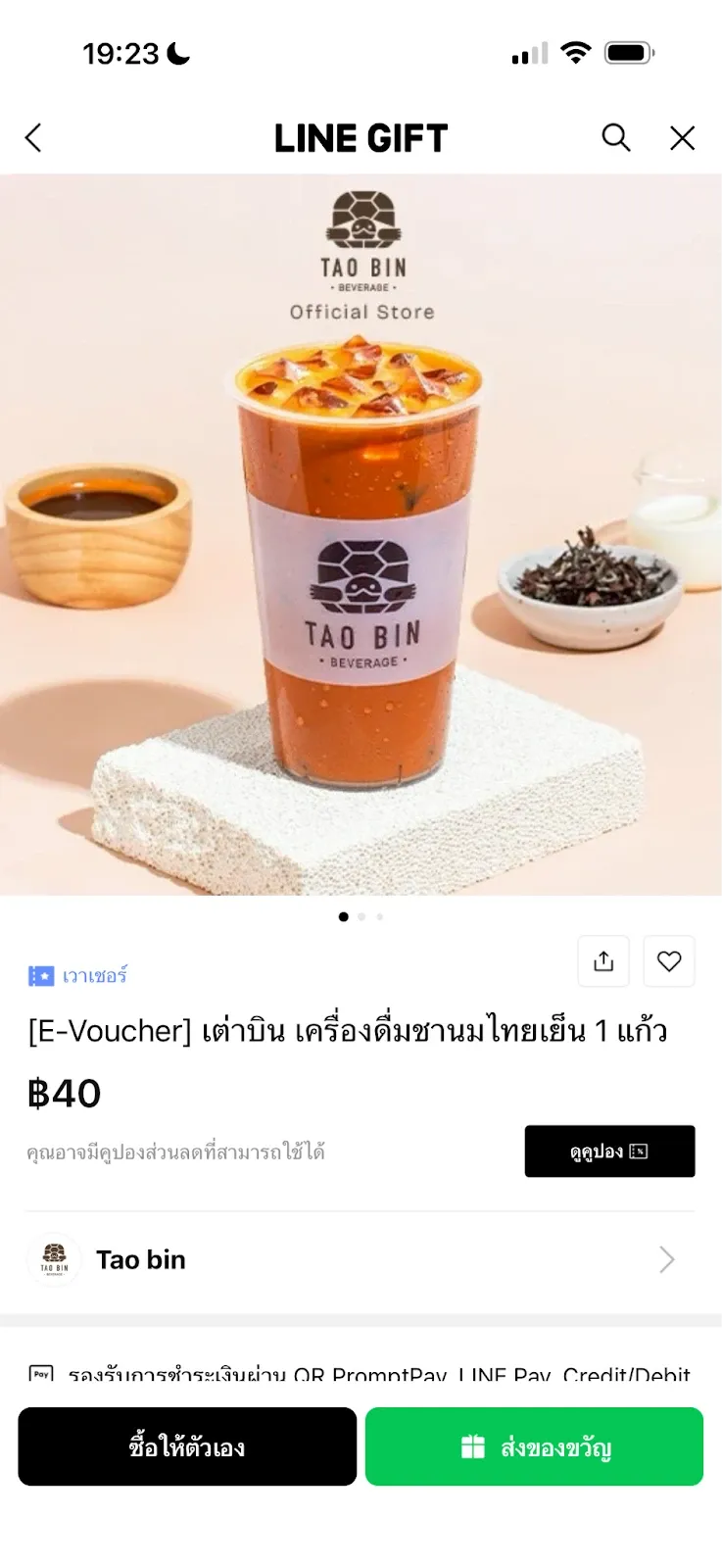Expand the Tao bin store details chevron
The width and height of the screenshot is (722, 1568).
(x=667, y=1259)
